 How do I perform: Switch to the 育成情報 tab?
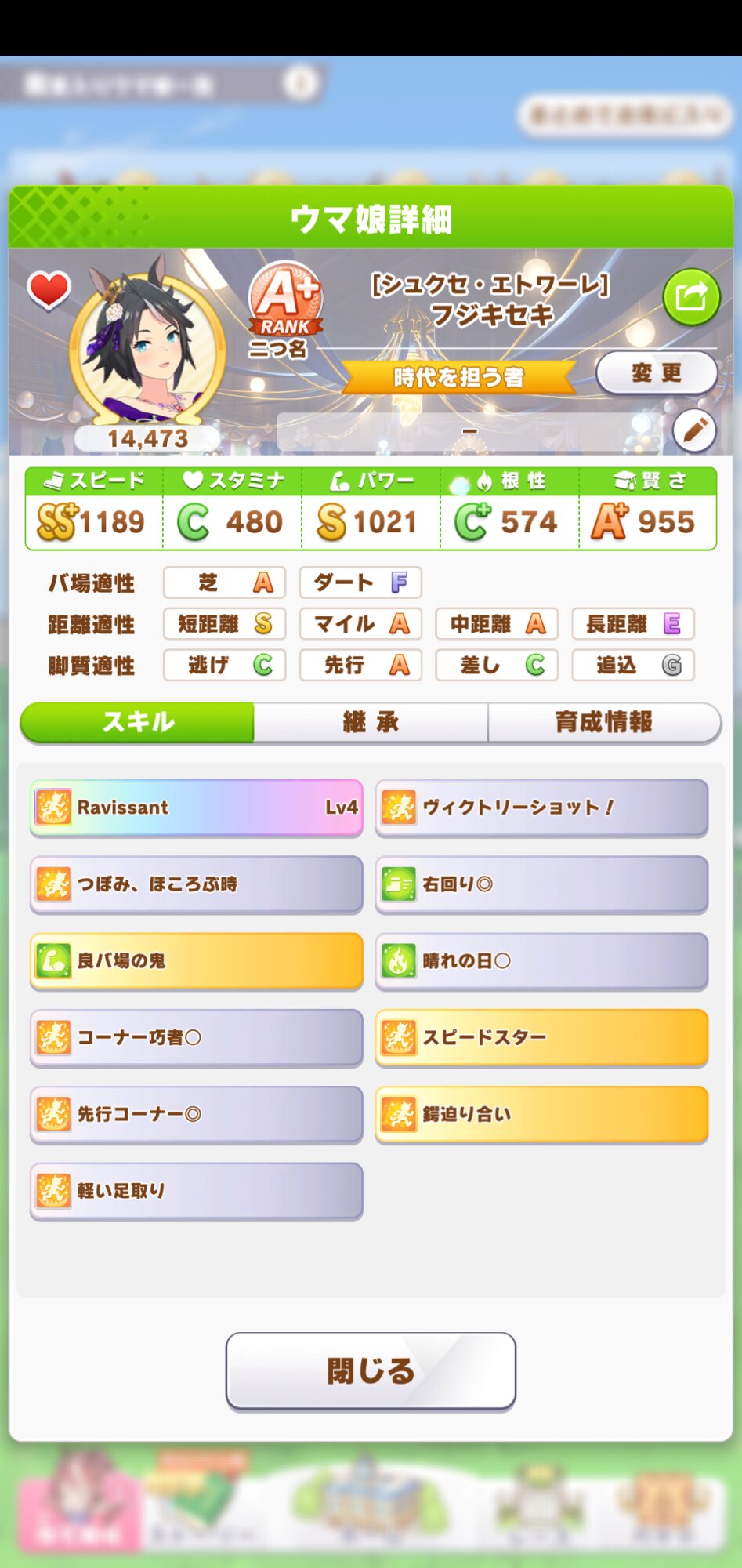pyautogui.click(x=603, y=722)
